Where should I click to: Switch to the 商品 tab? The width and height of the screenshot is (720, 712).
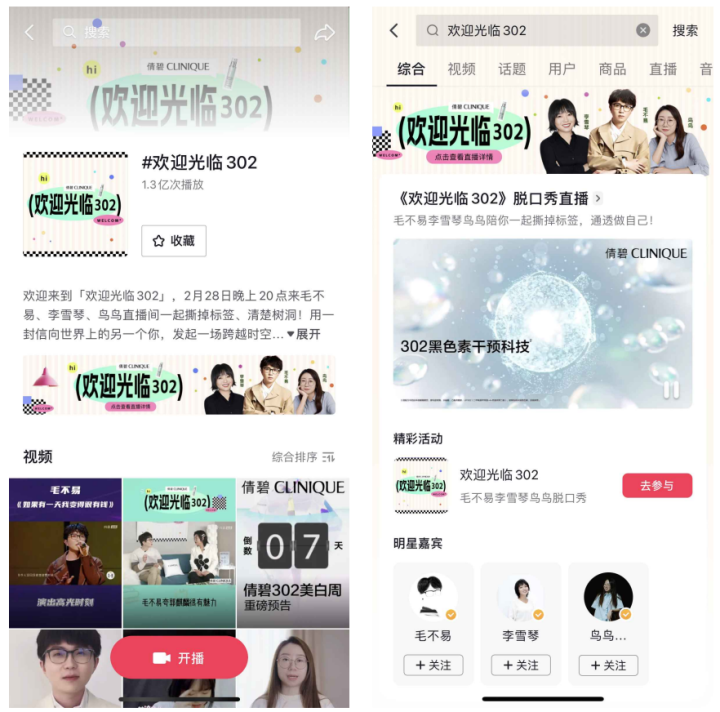point(612,69)
